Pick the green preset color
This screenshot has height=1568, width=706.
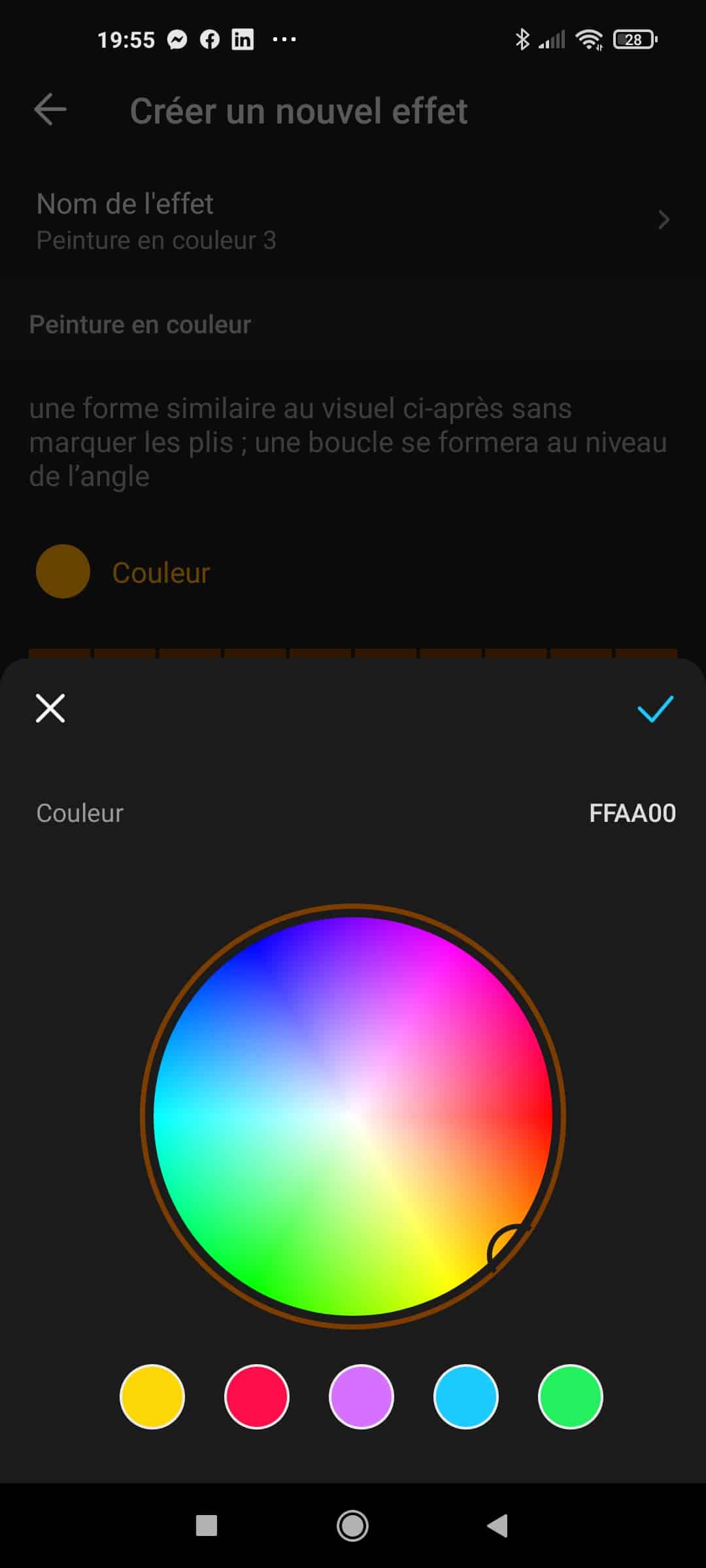tap(571, 1397)
